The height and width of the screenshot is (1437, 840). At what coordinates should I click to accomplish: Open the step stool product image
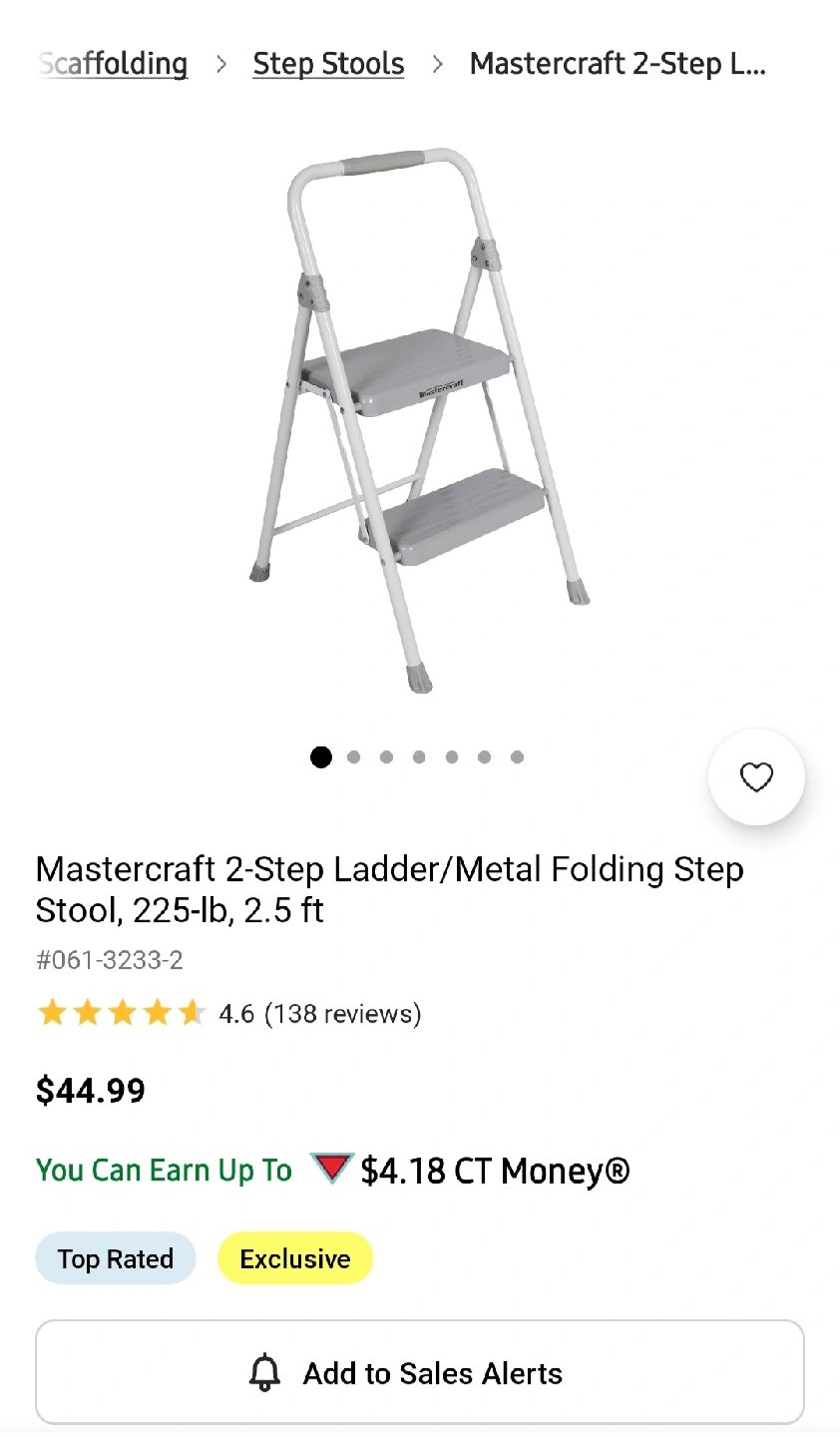(x=419, y=419)
